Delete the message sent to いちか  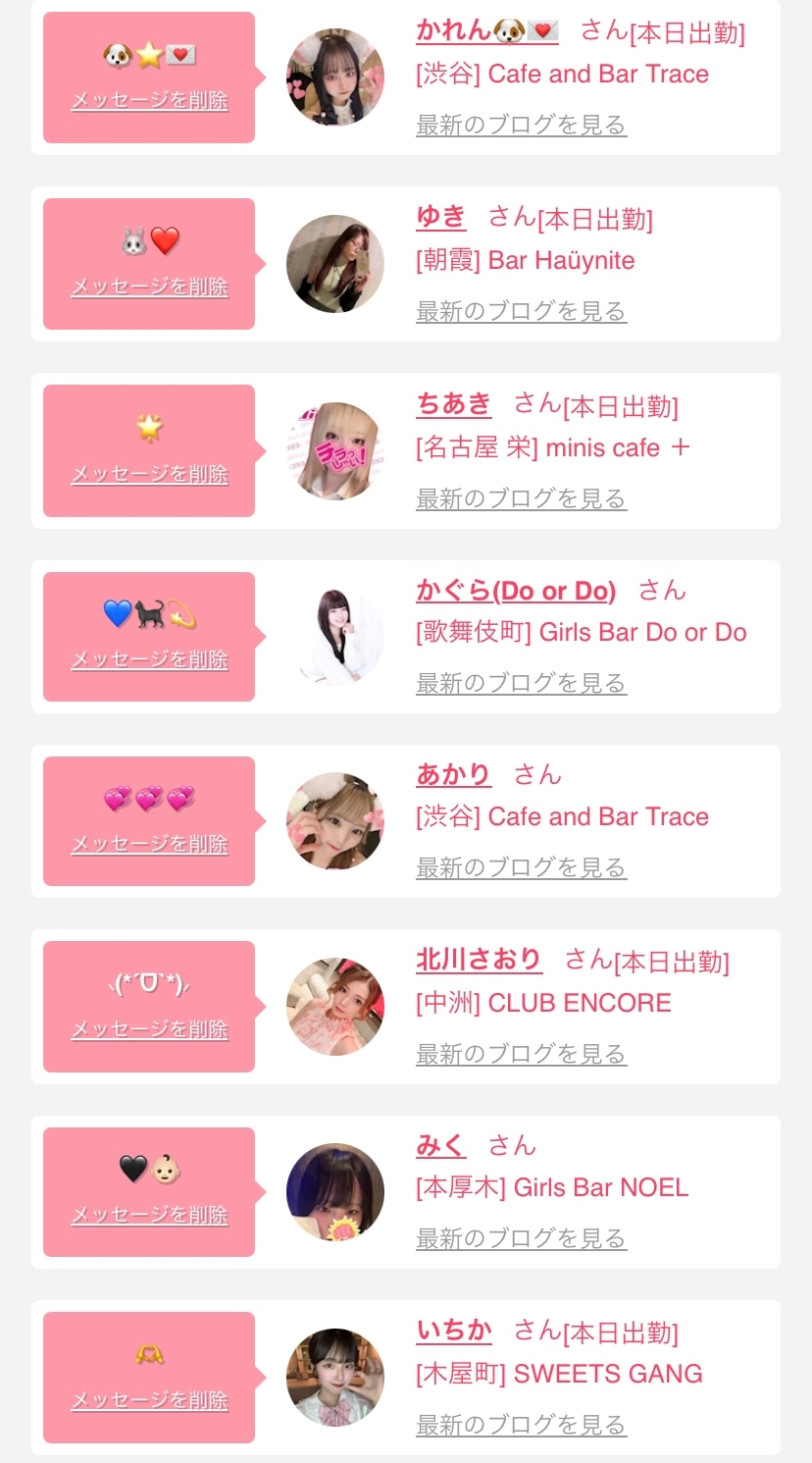149,1401
